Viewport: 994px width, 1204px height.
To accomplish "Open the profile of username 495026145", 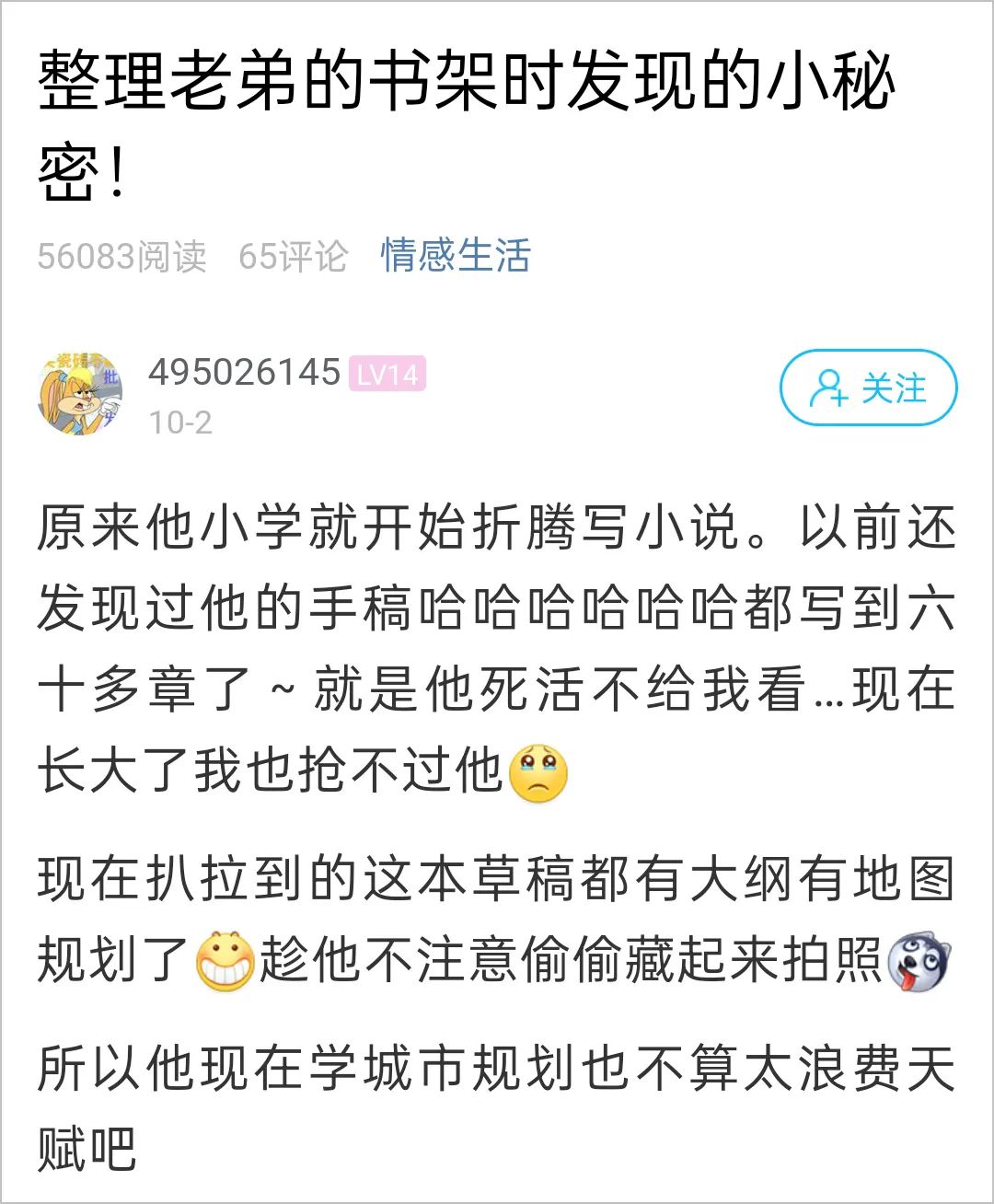I will [244, 372].
